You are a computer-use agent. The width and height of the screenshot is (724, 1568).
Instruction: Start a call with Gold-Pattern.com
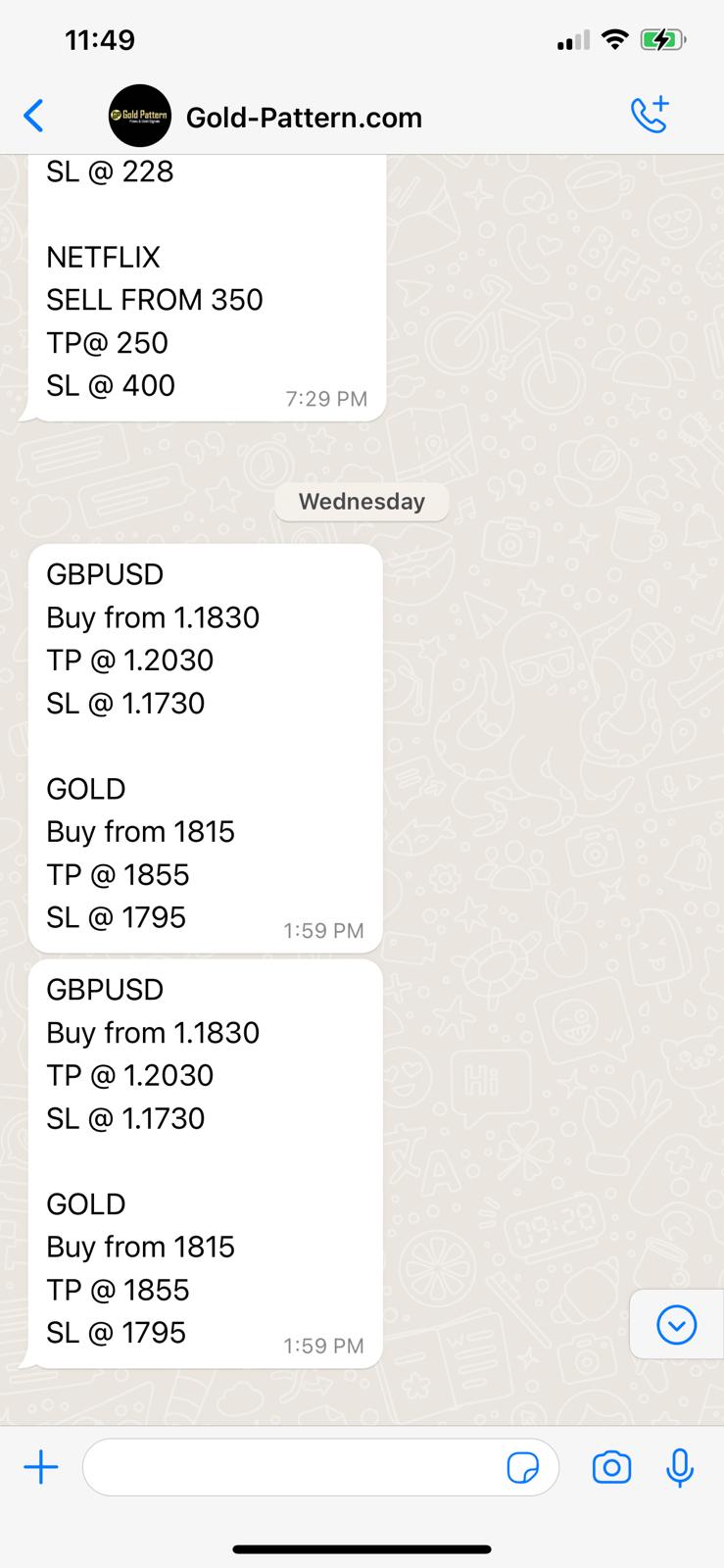[650, 115]
